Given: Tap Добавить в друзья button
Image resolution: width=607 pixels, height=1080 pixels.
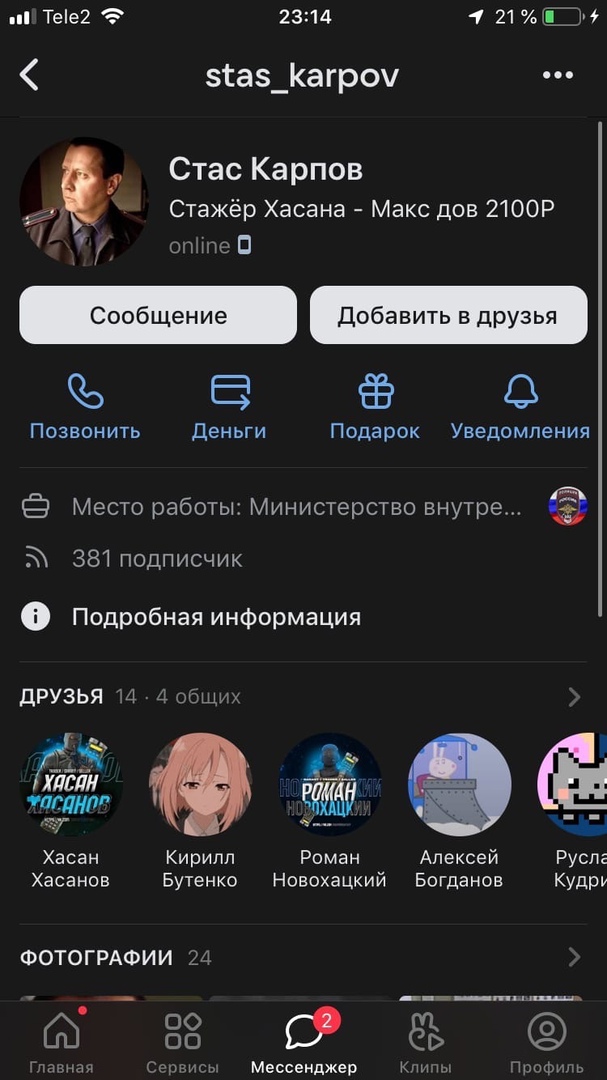Looking at the screenshot, I should 448,316.
